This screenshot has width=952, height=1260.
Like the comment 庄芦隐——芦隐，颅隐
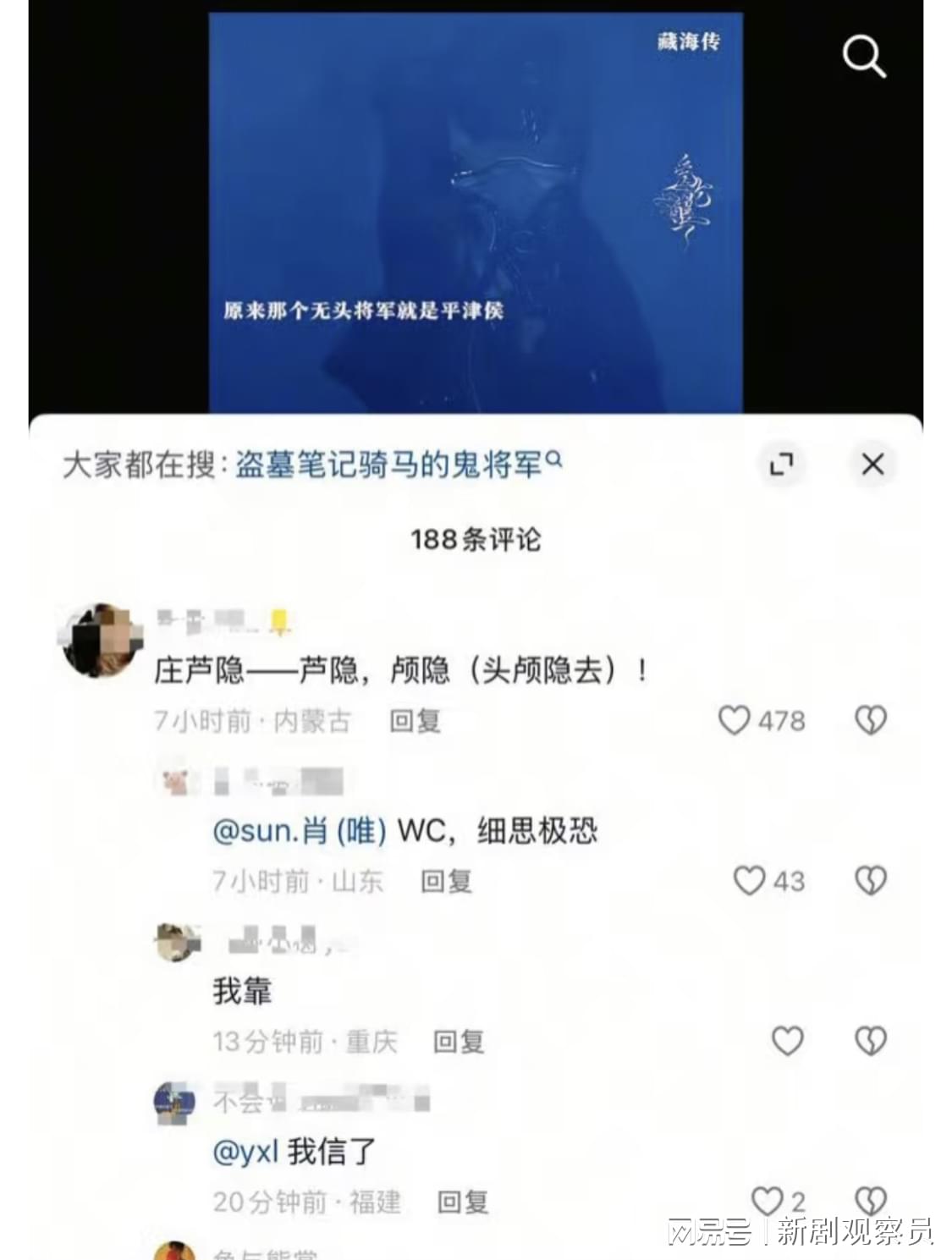[734, 720]
